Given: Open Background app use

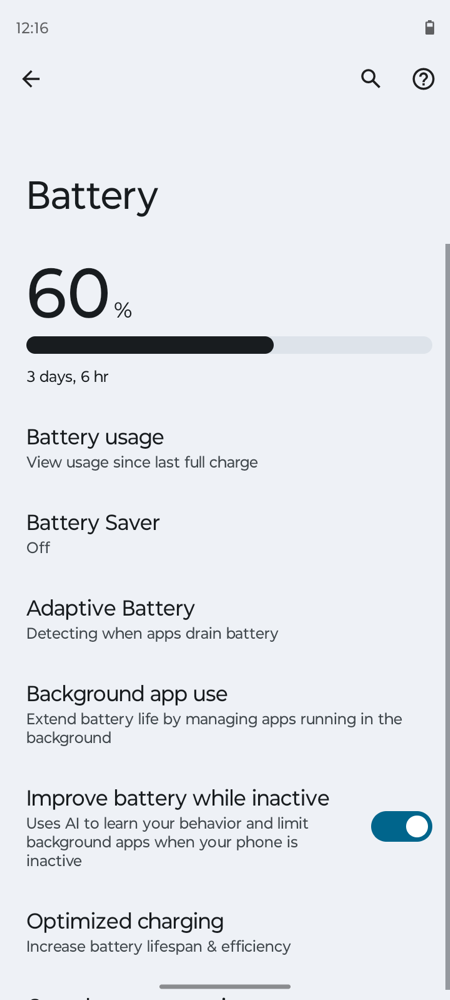Looking at the screenshot, I should [x=225, y=714].
